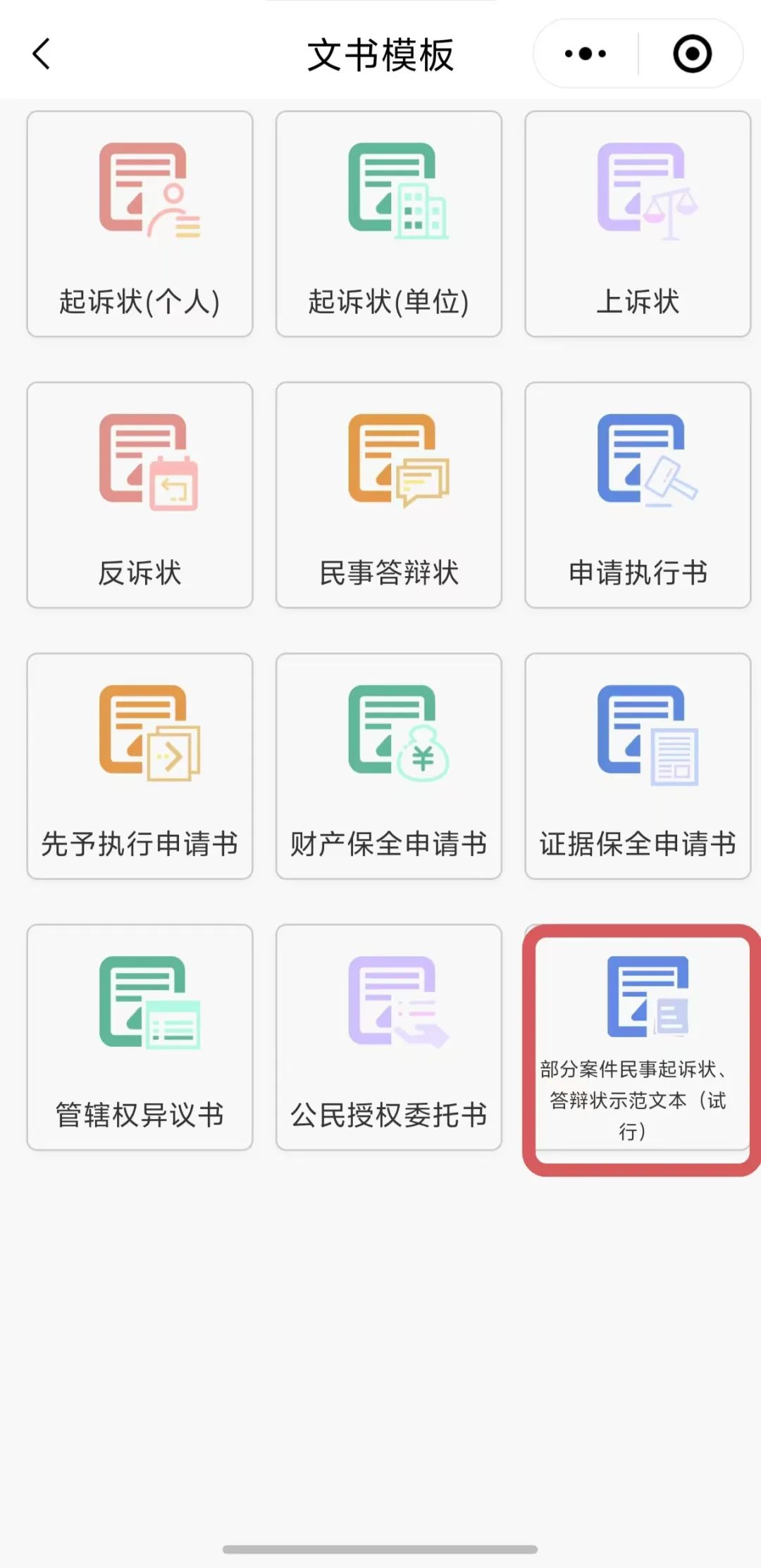
Task: Go back using the top-left arrow
Action: click(x=42, y=54)
